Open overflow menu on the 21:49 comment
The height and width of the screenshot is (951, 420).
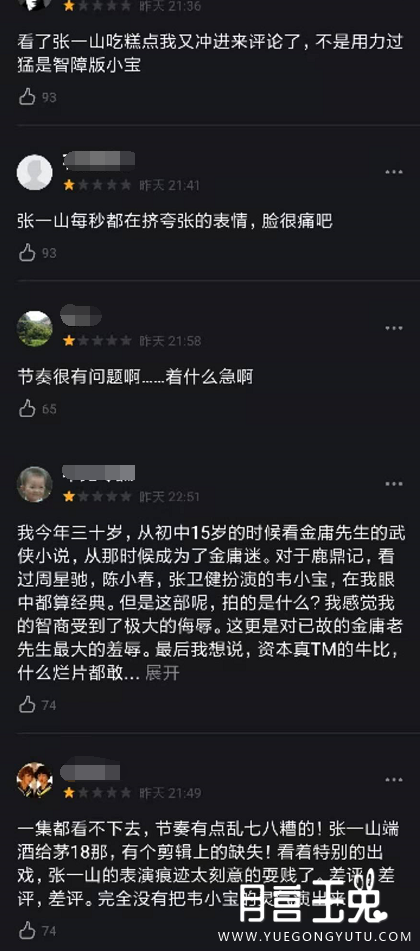[394, 779]
